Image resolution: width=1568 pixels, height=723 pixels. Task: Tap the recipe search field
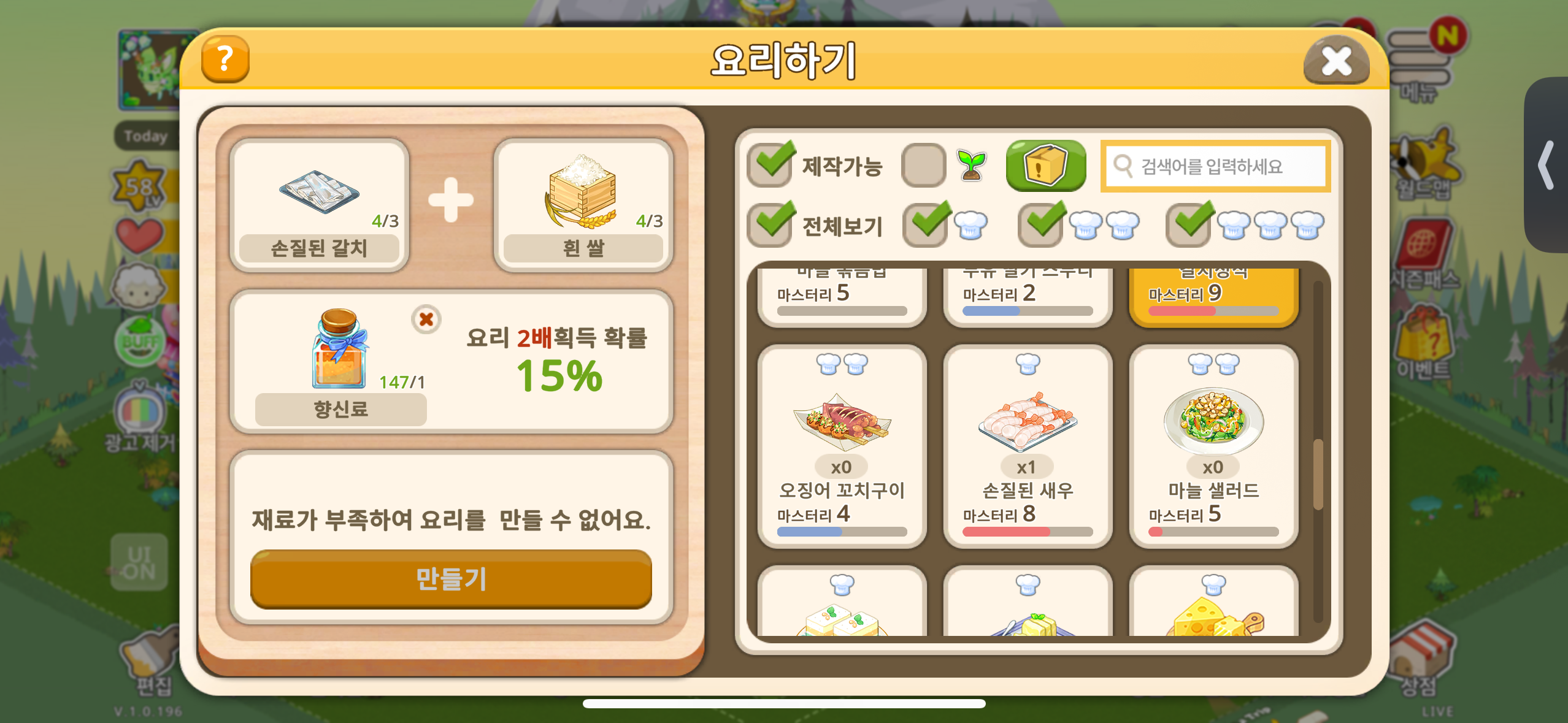[x=1215, y=166]
